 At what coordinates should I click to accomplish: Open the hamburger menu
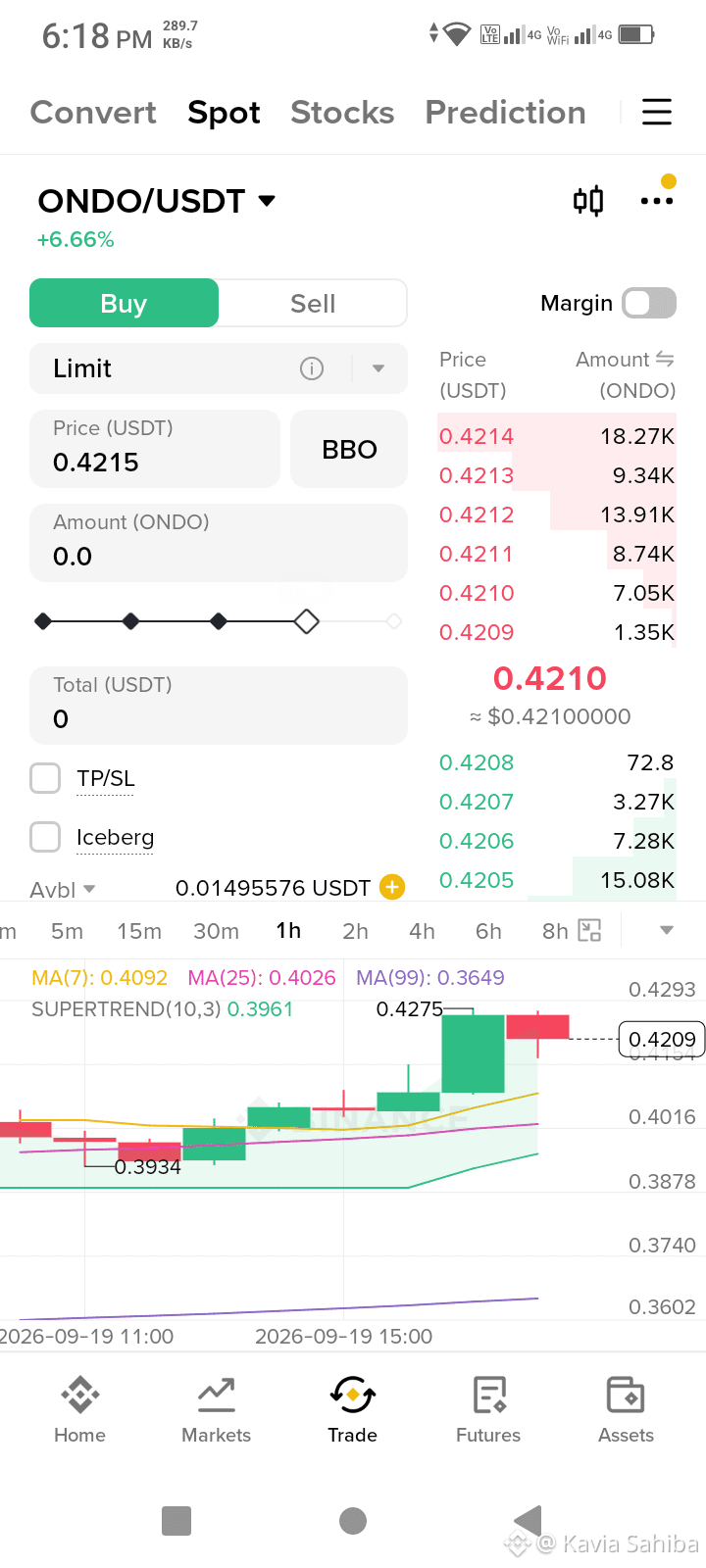pyautogui.click(x=657, y=112)
